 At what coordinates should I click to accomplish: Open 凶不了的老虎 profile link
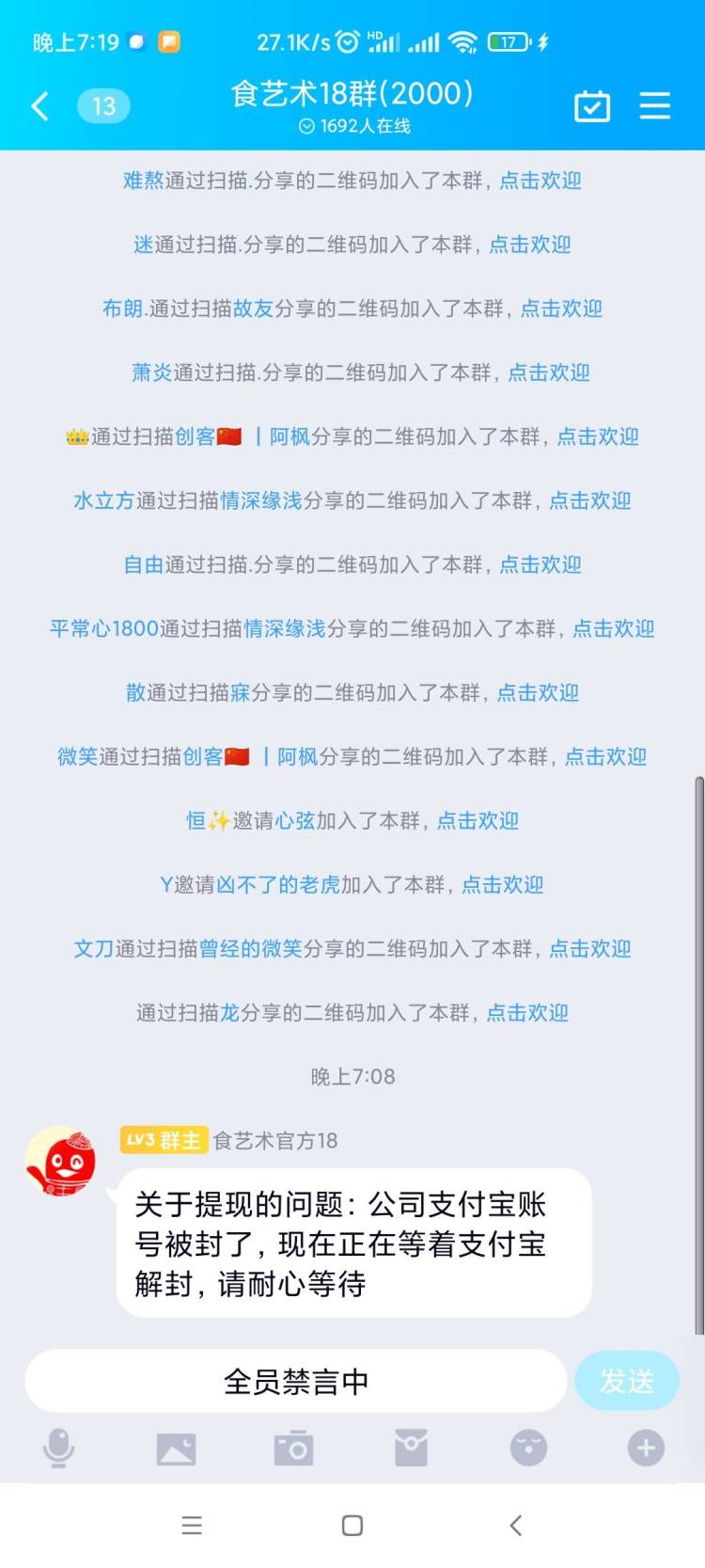(278, 884)
